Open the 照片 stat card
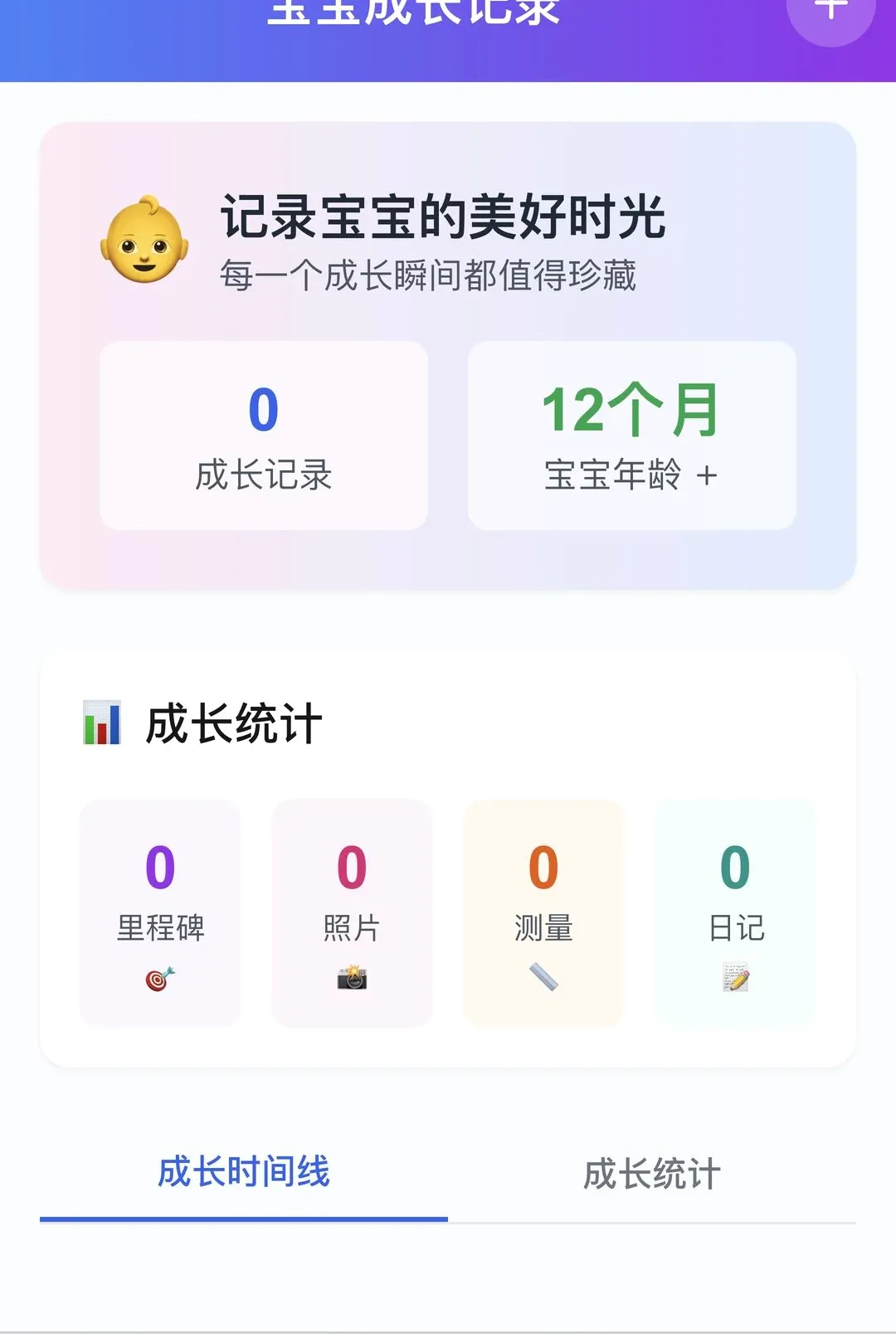This screenshot has width=896, height=1338. coord(352,913)
